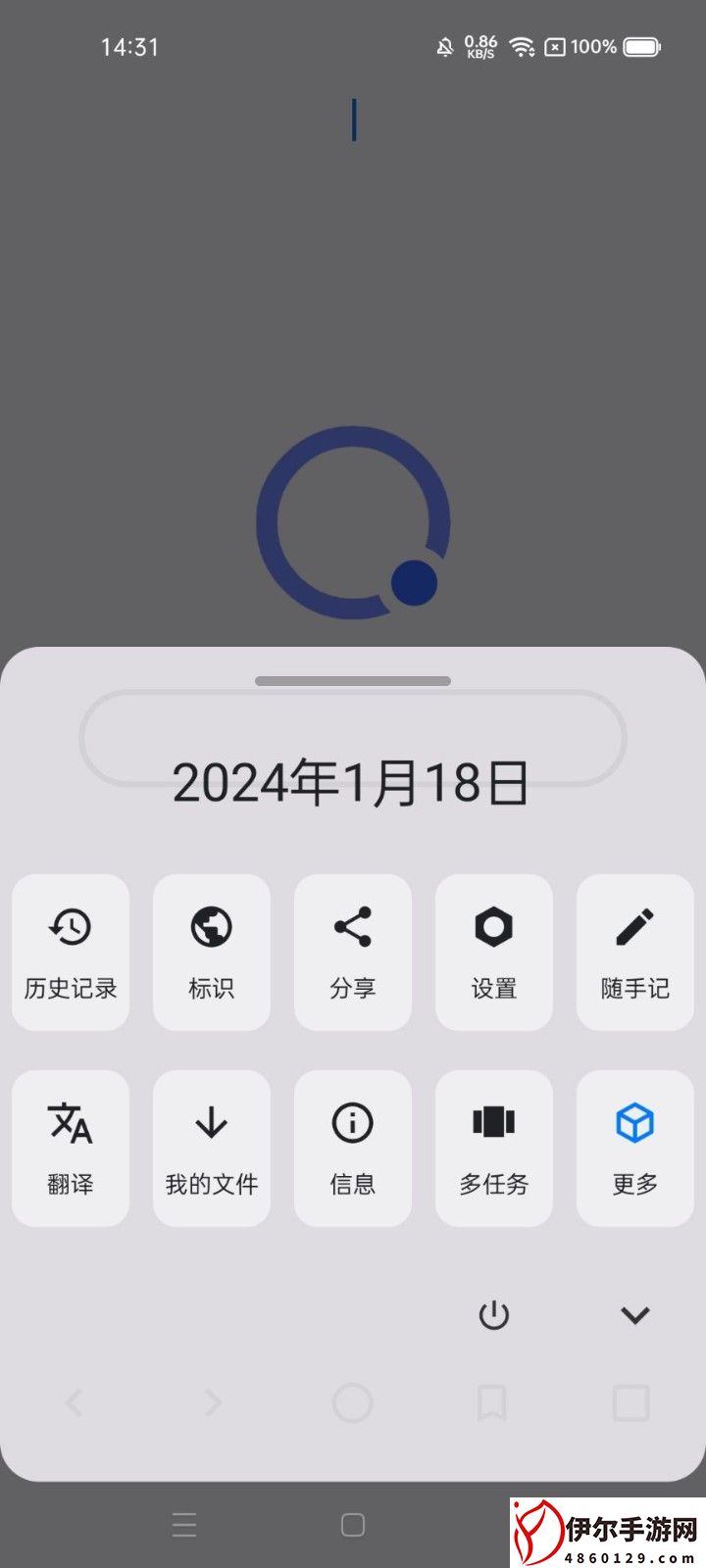The image size is (706, 1568).
Task: Select the 更多 more option
Action: (x=635, y=1148)
